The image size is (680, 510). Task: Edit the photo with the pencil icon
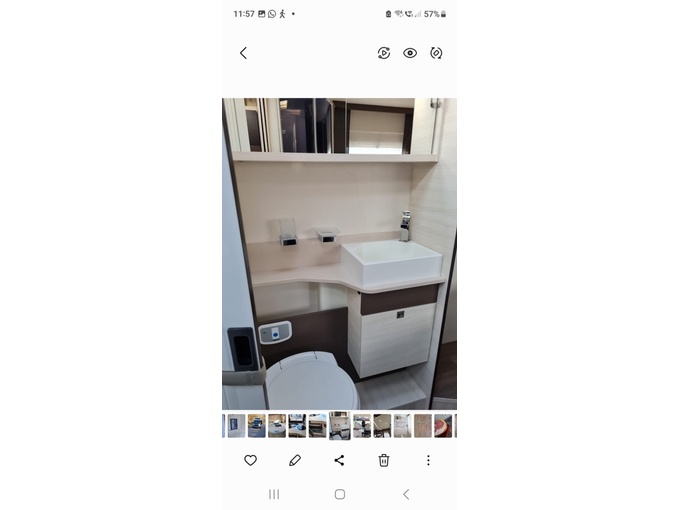[295, 460]
